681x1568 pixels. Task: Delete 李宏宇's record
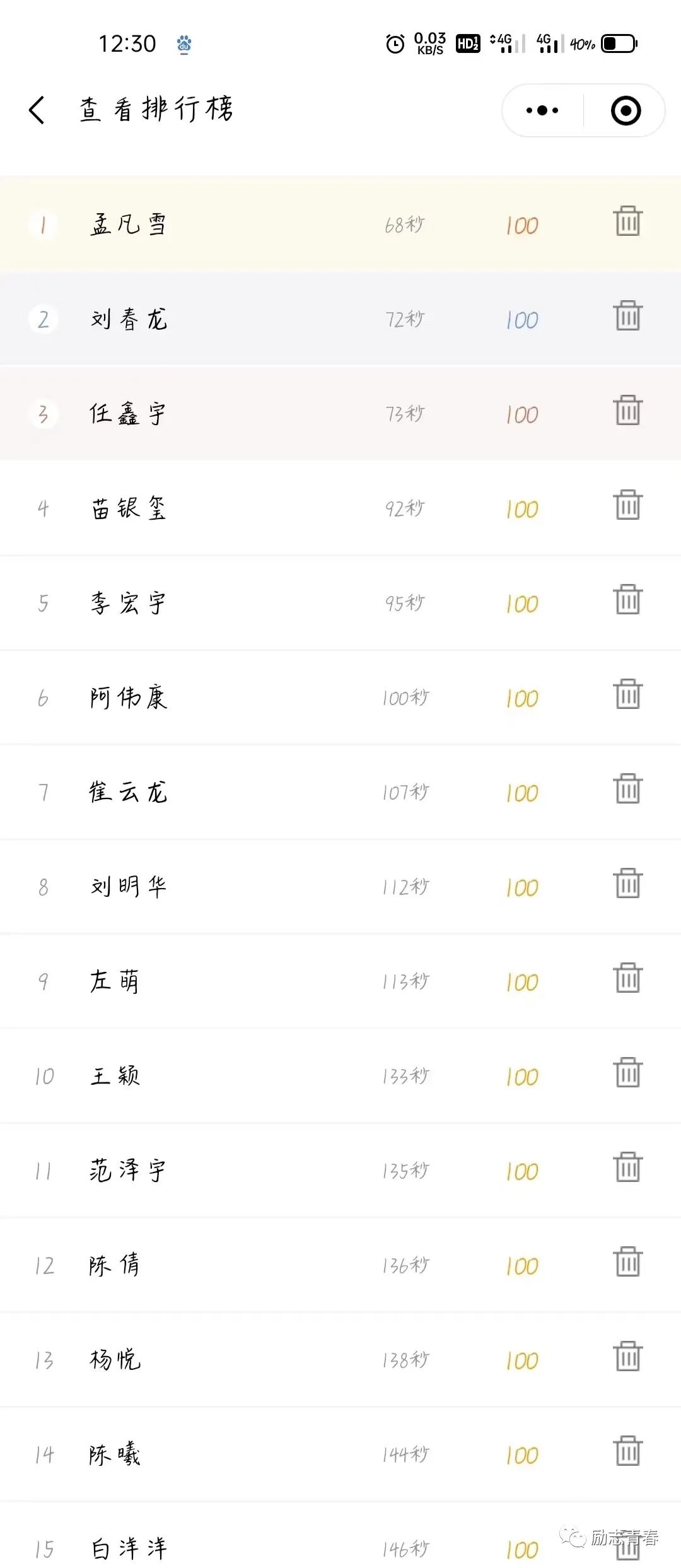click(x=627, y=600)
